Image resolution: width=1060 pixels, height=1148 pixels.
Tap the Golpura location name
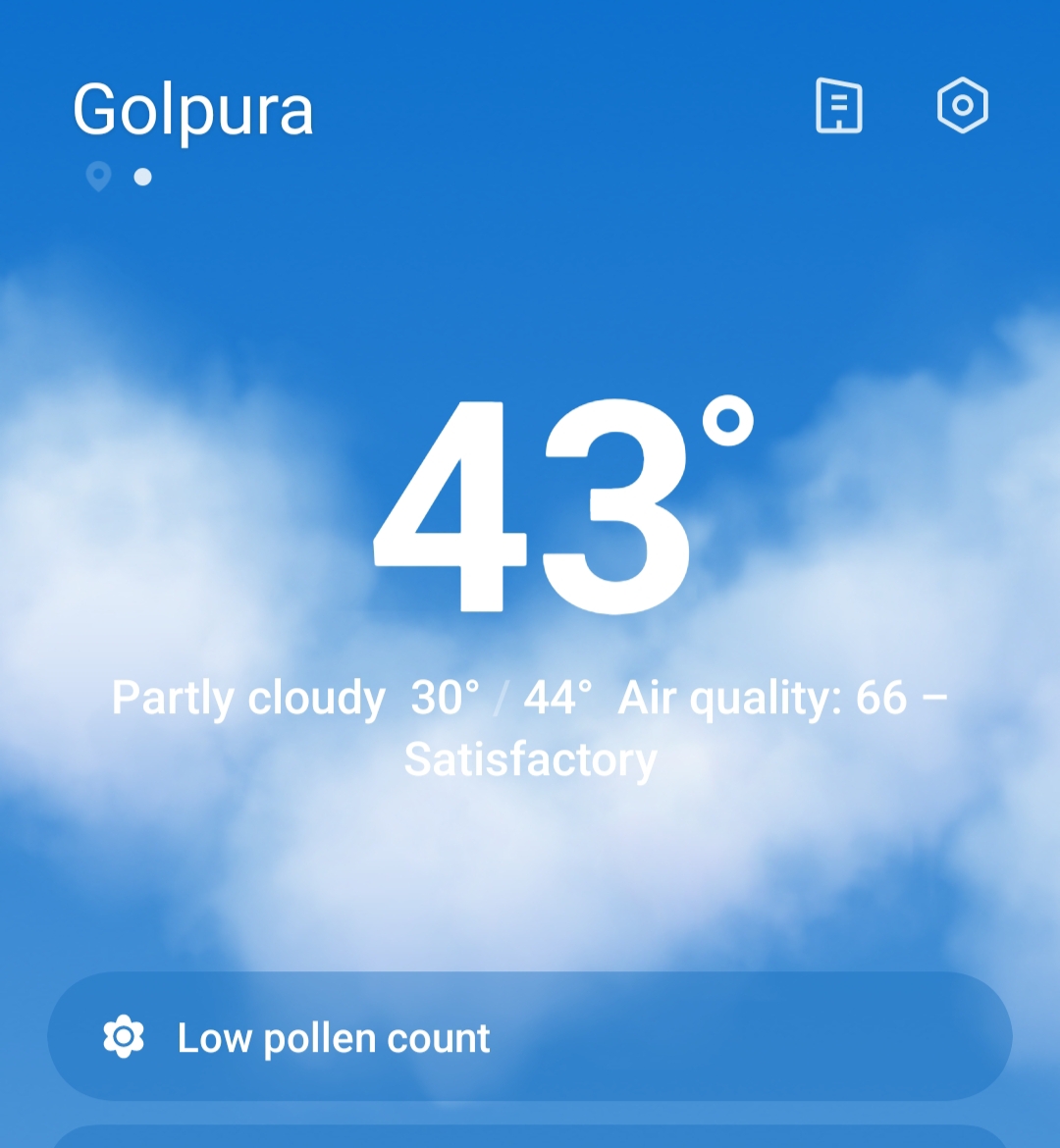coord(193,110)
